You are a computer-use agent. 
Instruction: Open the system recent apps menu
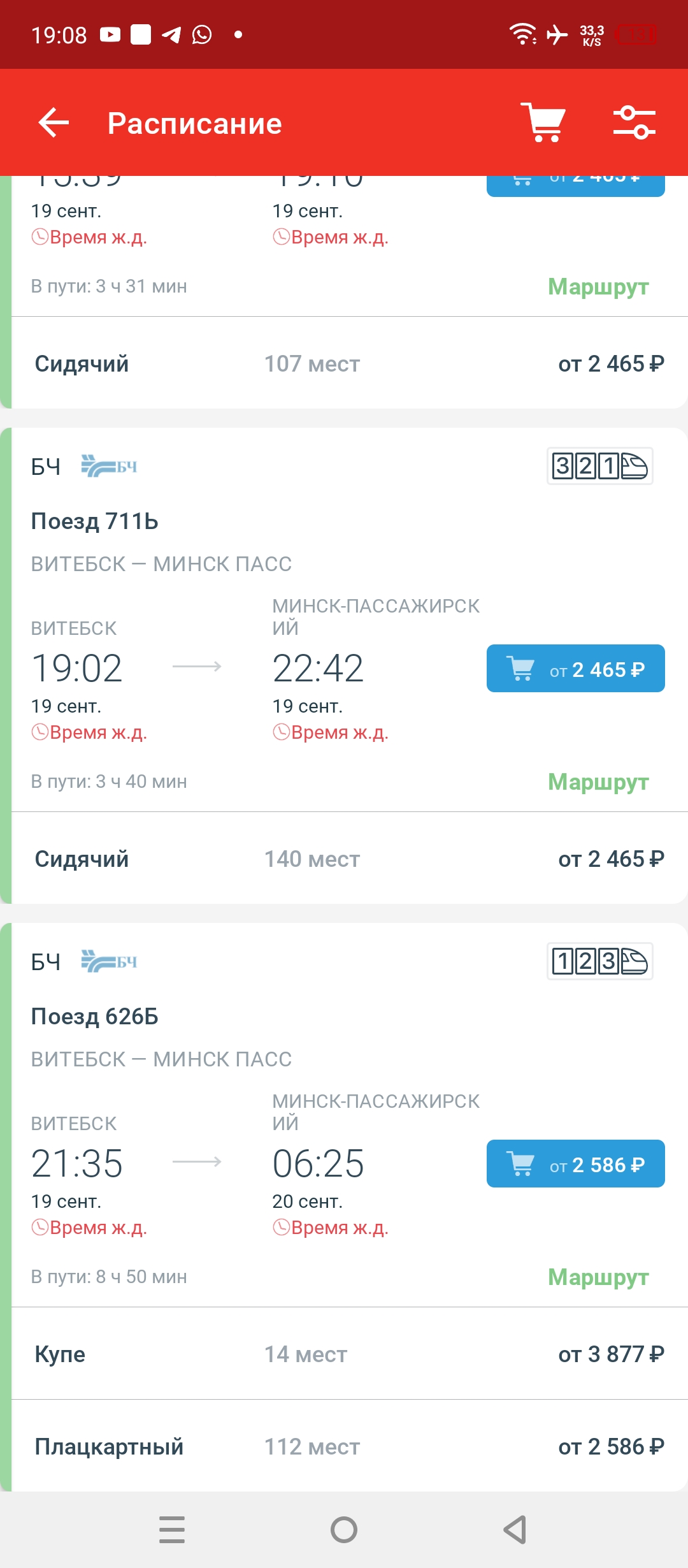click(x=172, y=1530)
